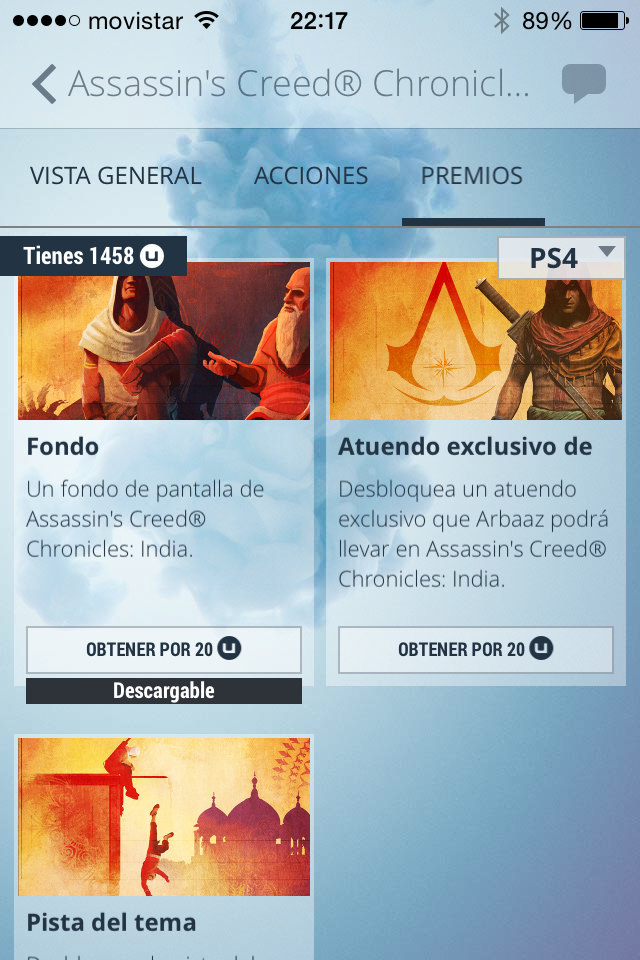Switch to the Acciones tab
Viewport: 640px width, 960px height.
(311, 176)
